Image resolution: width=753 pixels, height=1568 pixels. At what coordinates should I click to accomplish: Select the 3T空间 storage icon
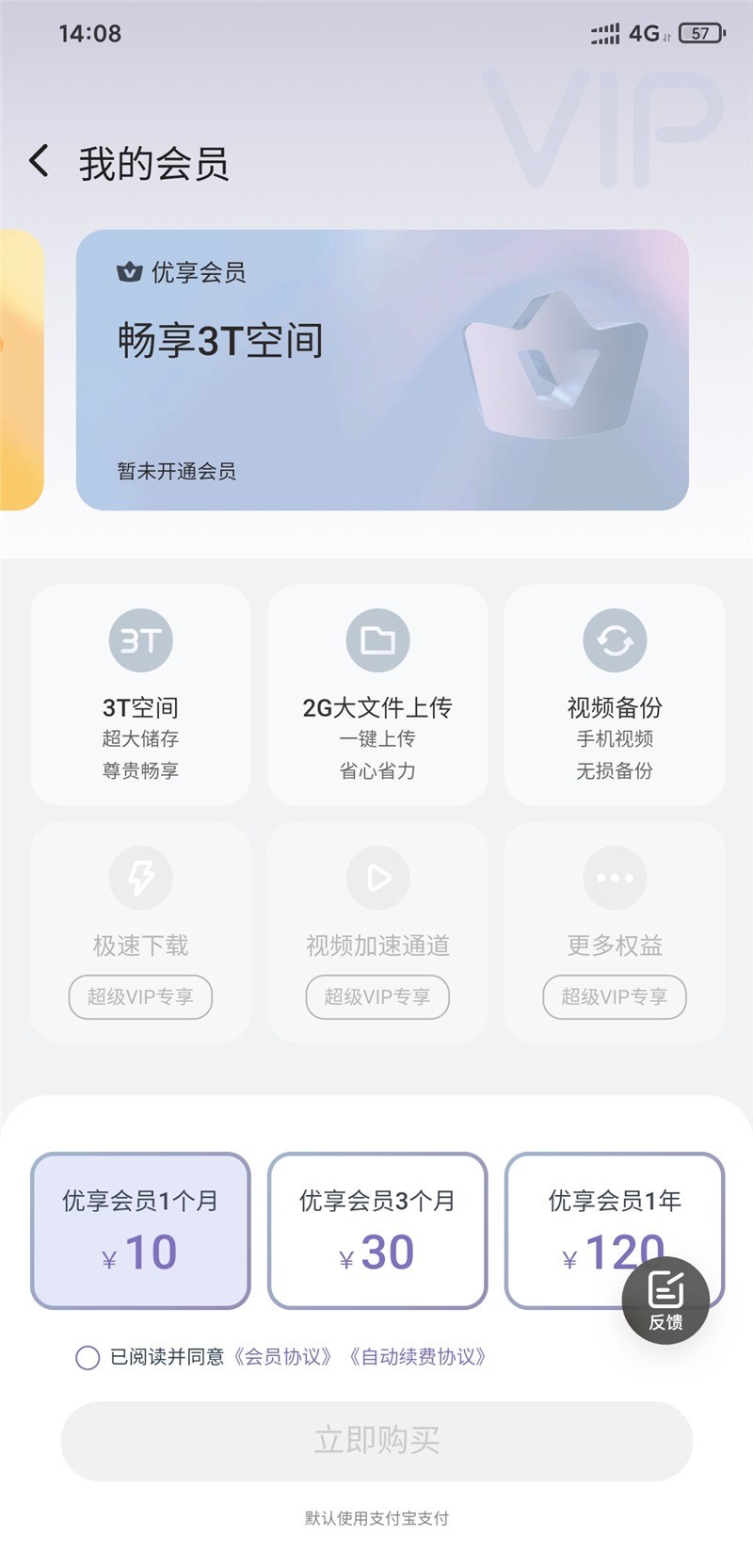pyautogui.click(x=140, y=639)
